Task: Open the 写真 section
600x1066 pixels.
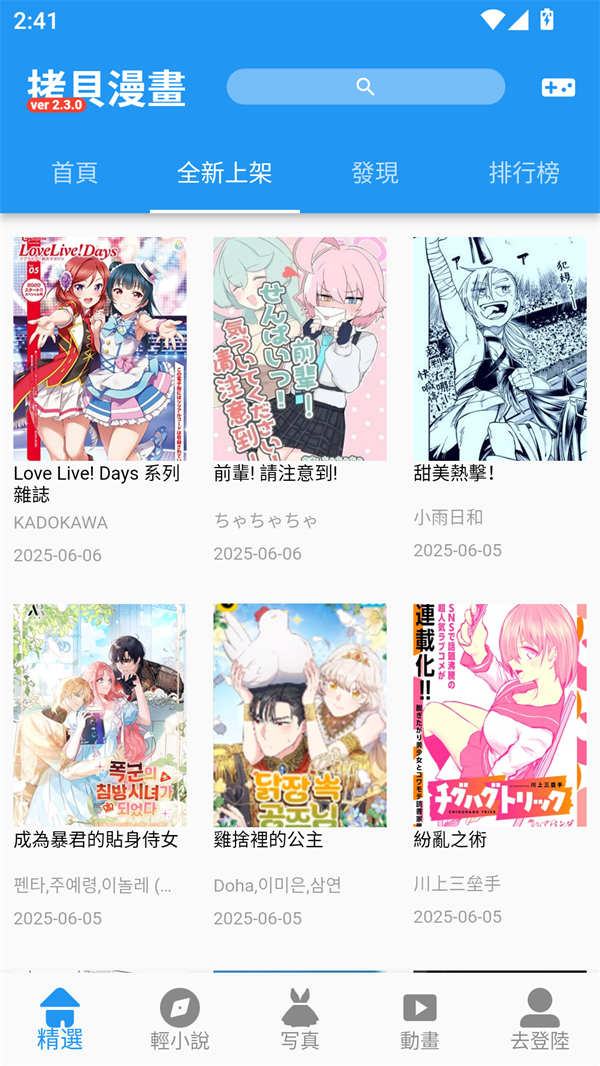Action: point(300,1020)
